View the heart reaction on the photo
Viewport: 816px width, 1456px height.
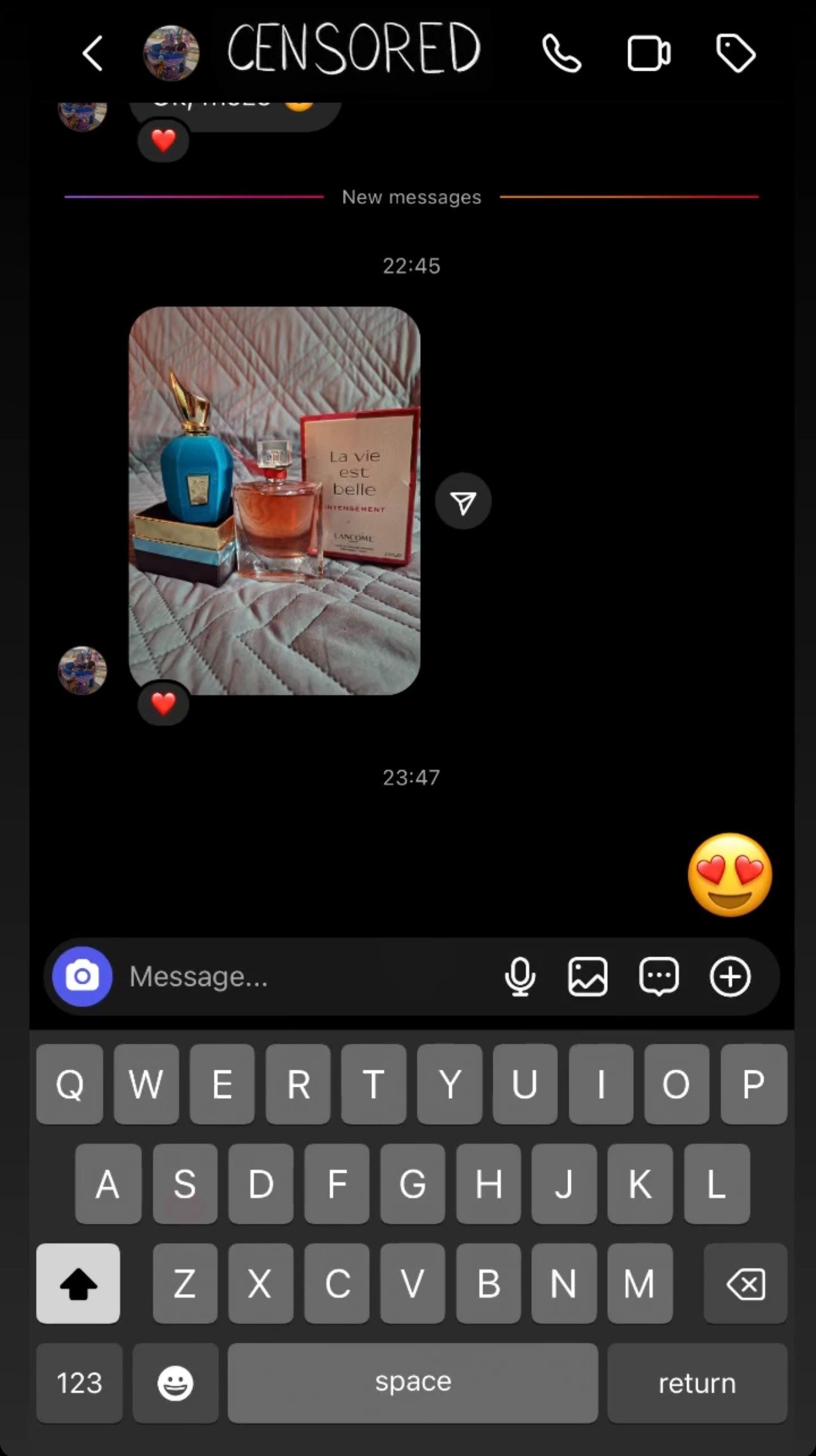tap(163, 703)
